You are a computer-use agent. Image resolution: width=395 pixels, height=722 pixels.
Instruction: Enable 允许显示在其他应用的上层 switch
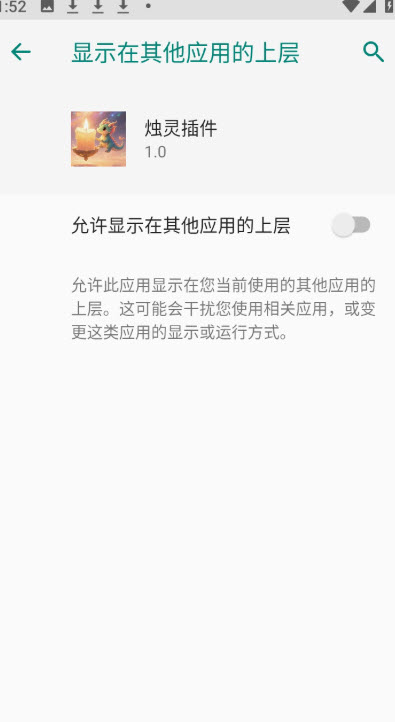(x=351, y=225)
